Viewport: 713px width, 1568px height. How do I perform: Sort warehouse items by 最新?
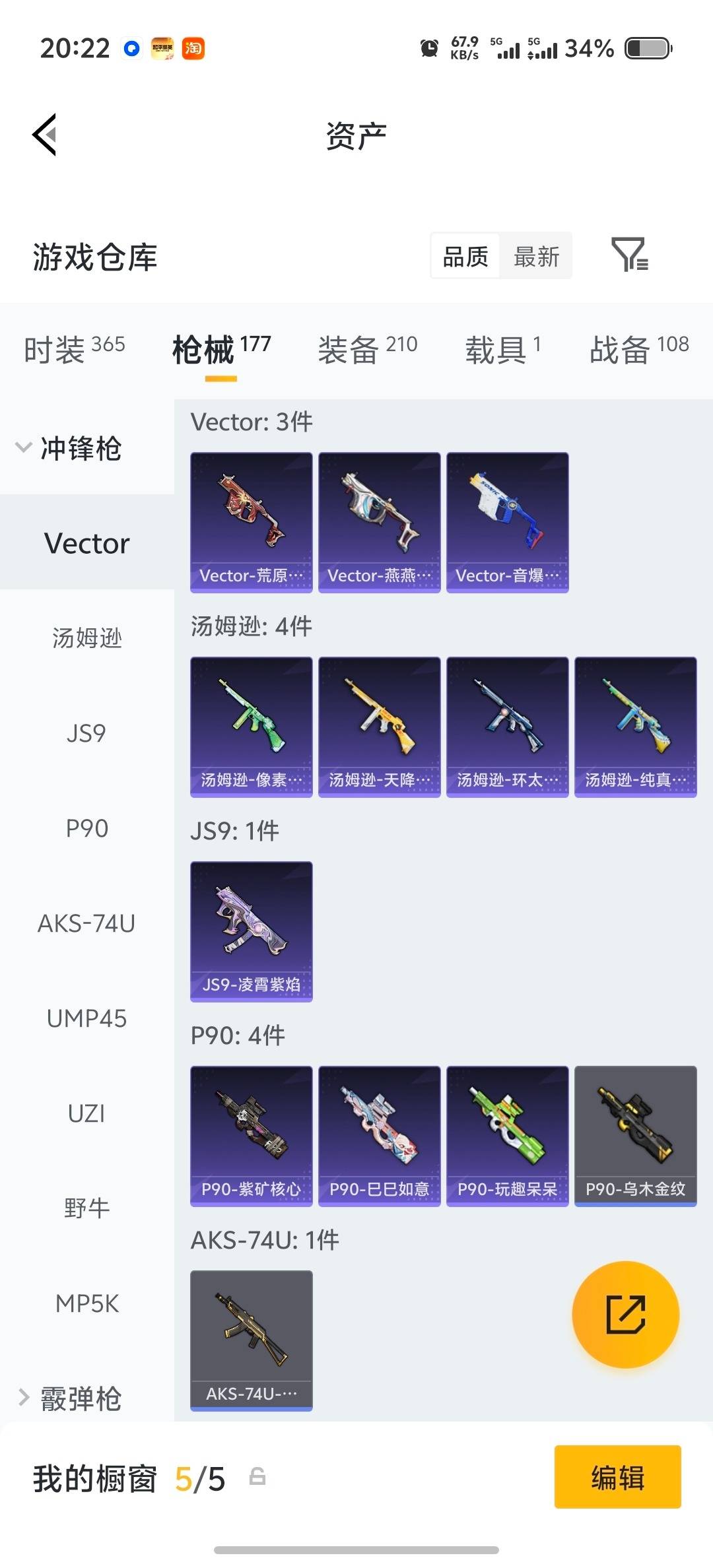click(536, 256)
